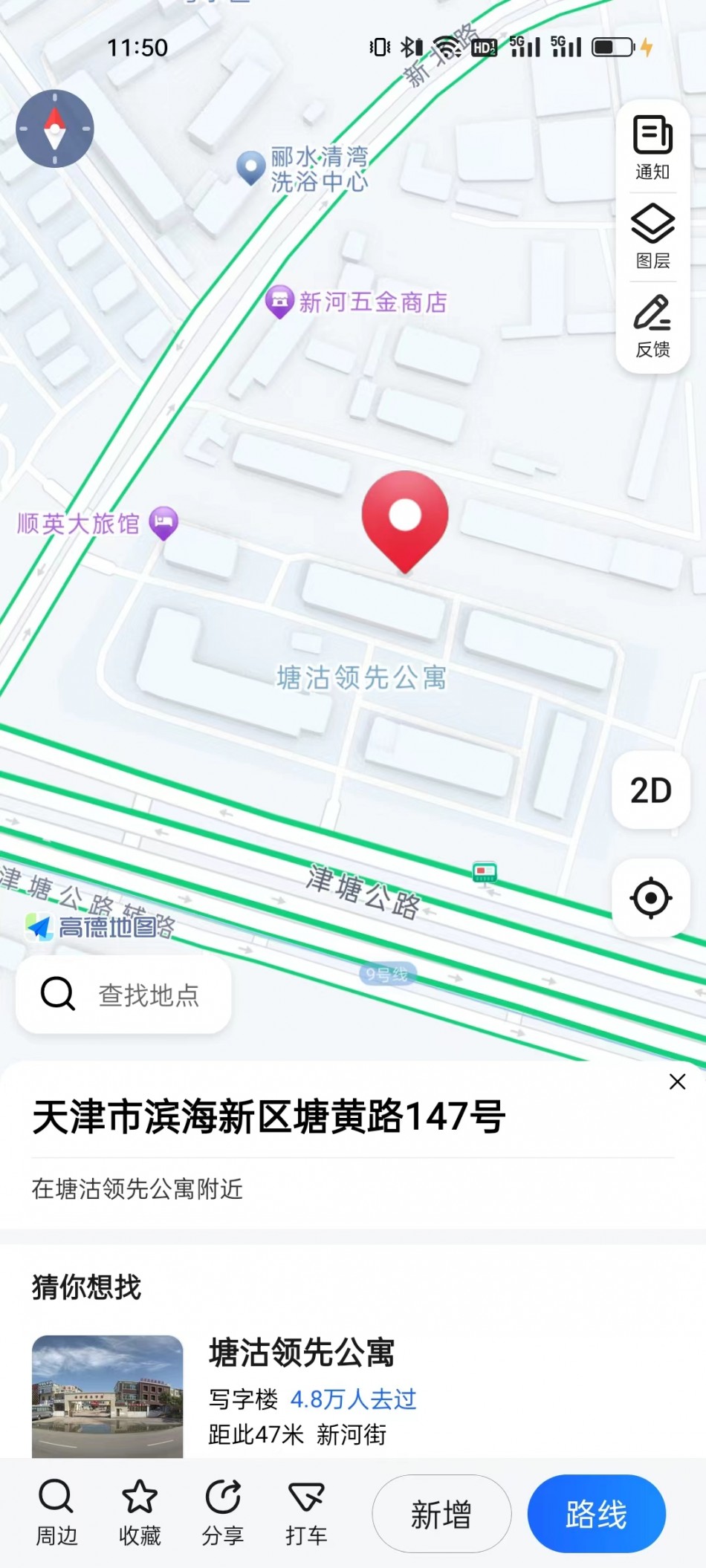
Task: Tap the 新增 button
Action: point(441,1514)
